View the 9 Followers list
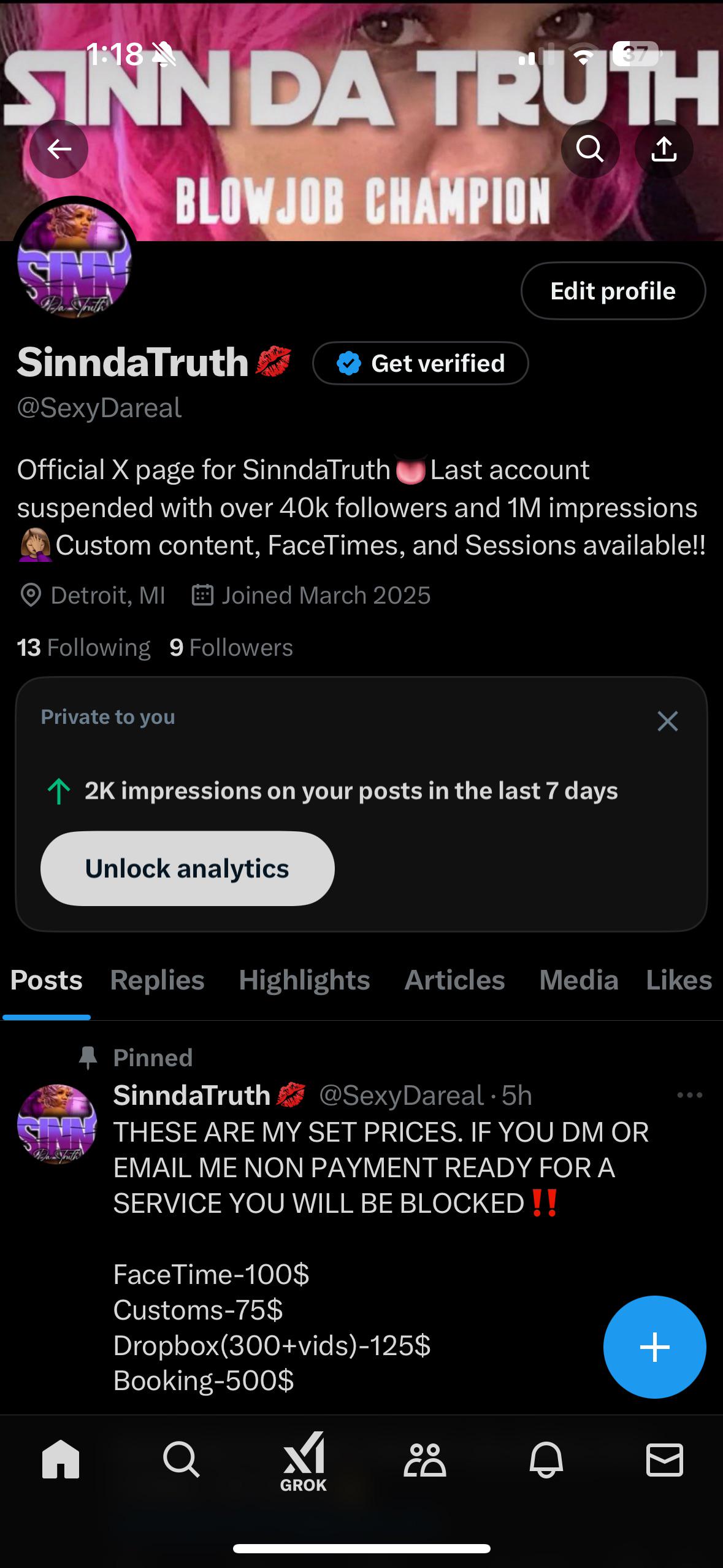Viewport: 723px width, 1568px height. pyautogui.click(x=231, y=648)
